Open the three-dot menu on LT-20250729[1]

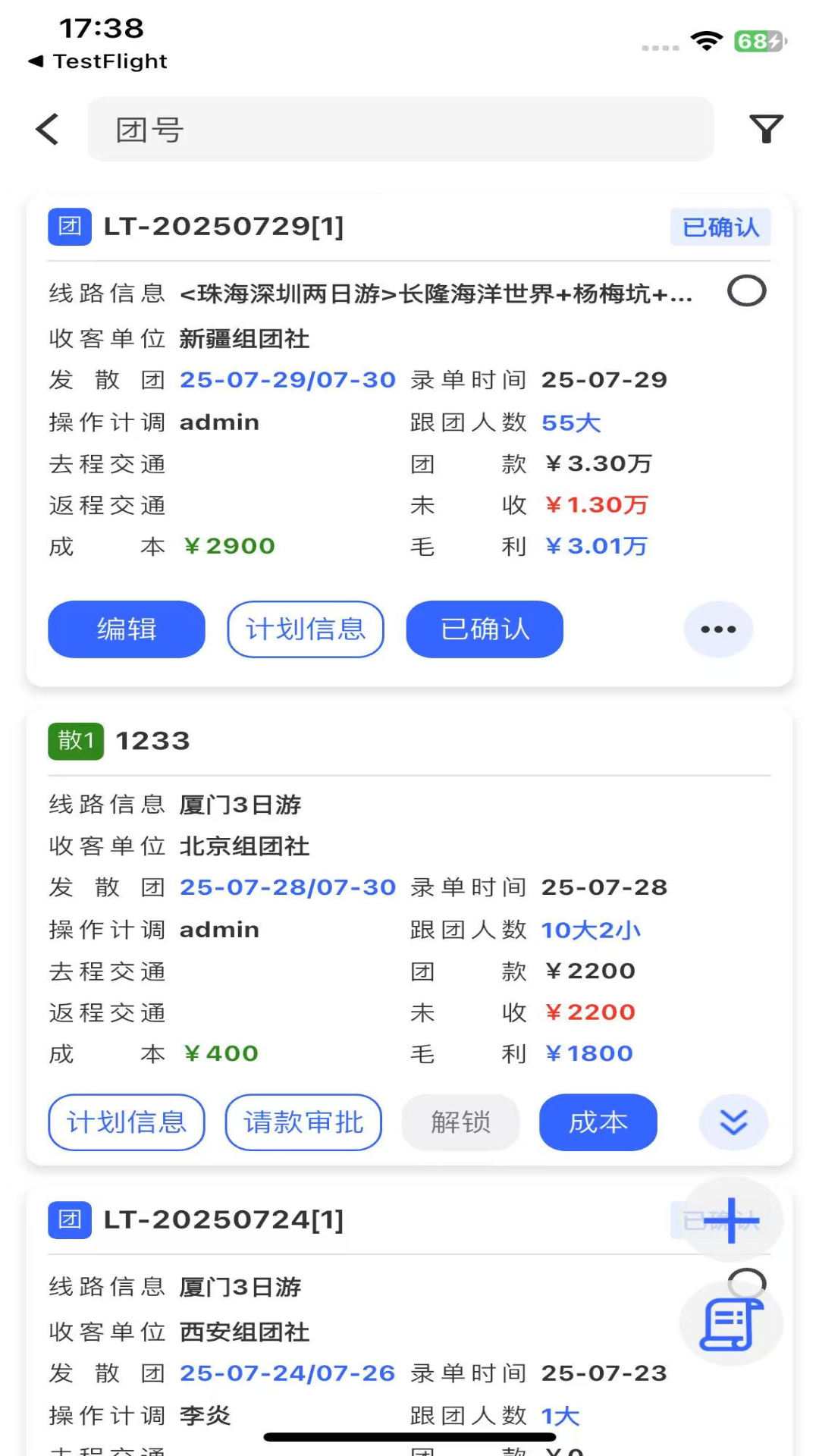pyautogui.click(x=718, y=629)
